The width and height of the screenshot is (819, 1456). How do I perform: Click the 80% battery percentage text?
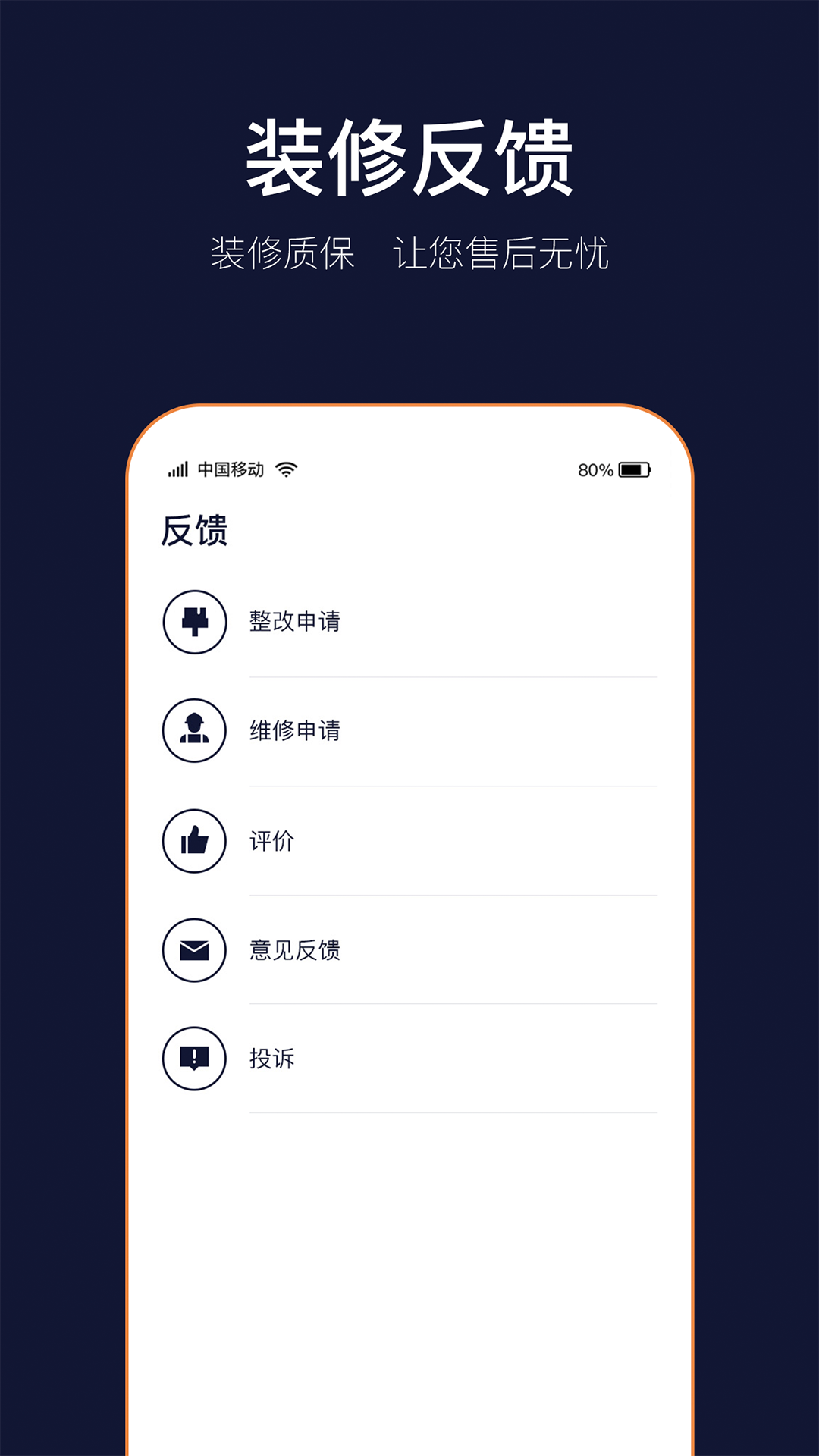point(595,470)
